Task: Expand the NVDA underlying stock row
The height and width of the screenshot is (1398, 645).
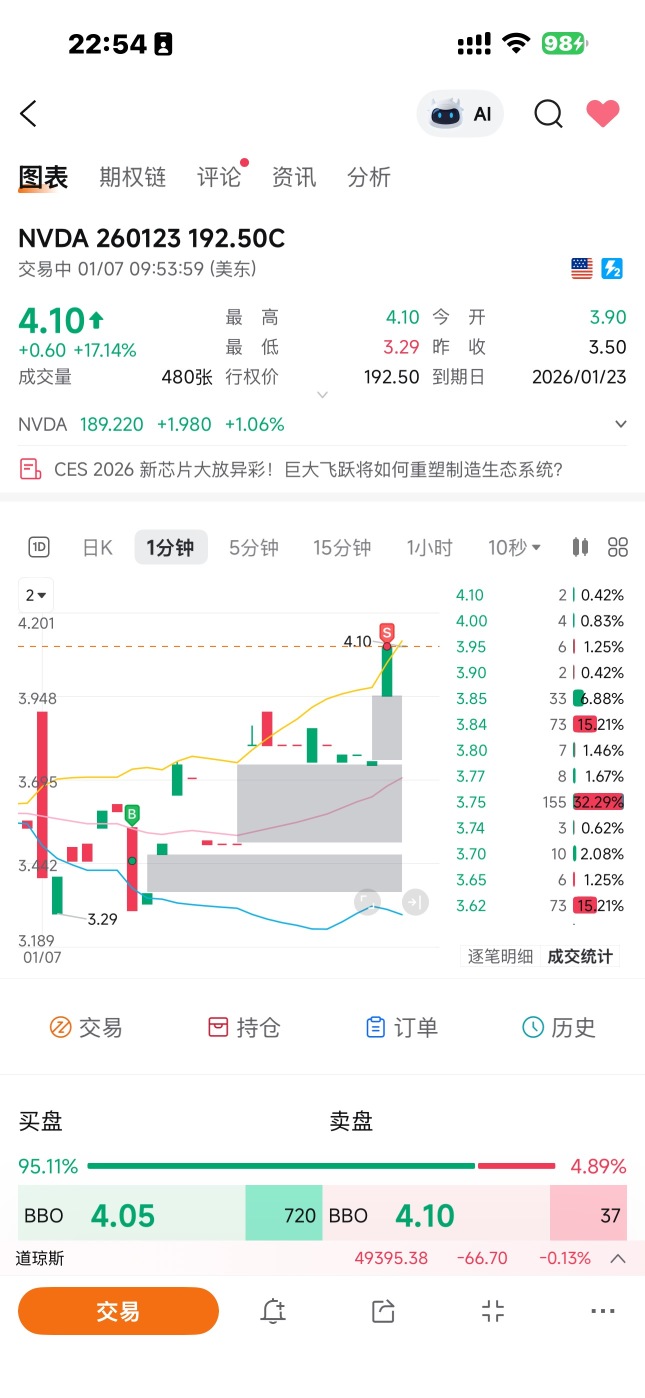Action: [322, 424]
